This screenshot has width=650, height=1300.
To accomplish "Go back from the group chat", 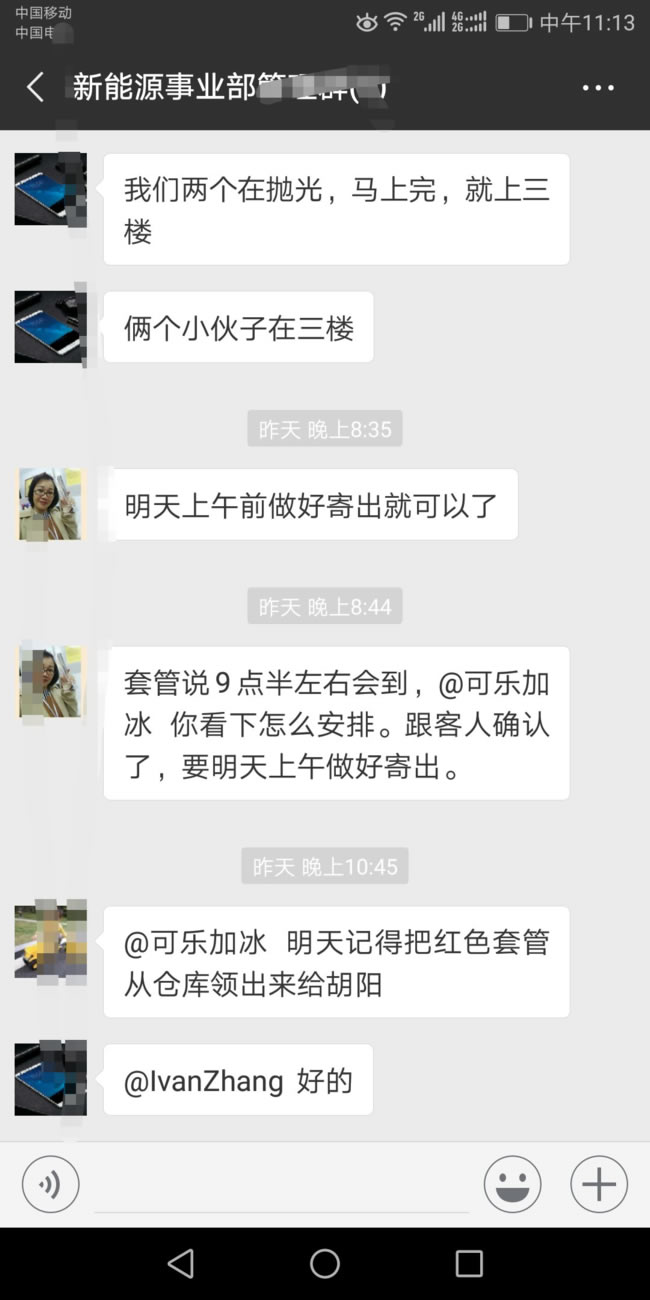I will point(35,87).
